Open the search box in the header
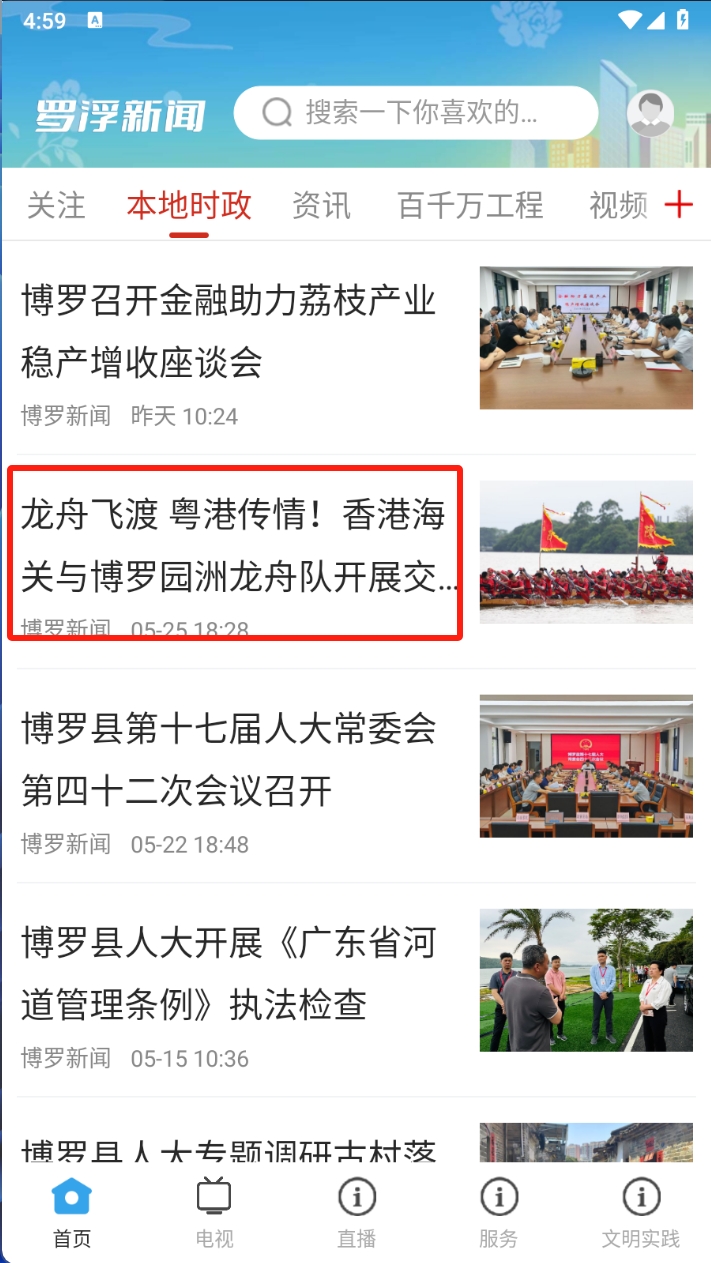The width and height of the screenshot is (711, 1263). [x=415, y=113]
